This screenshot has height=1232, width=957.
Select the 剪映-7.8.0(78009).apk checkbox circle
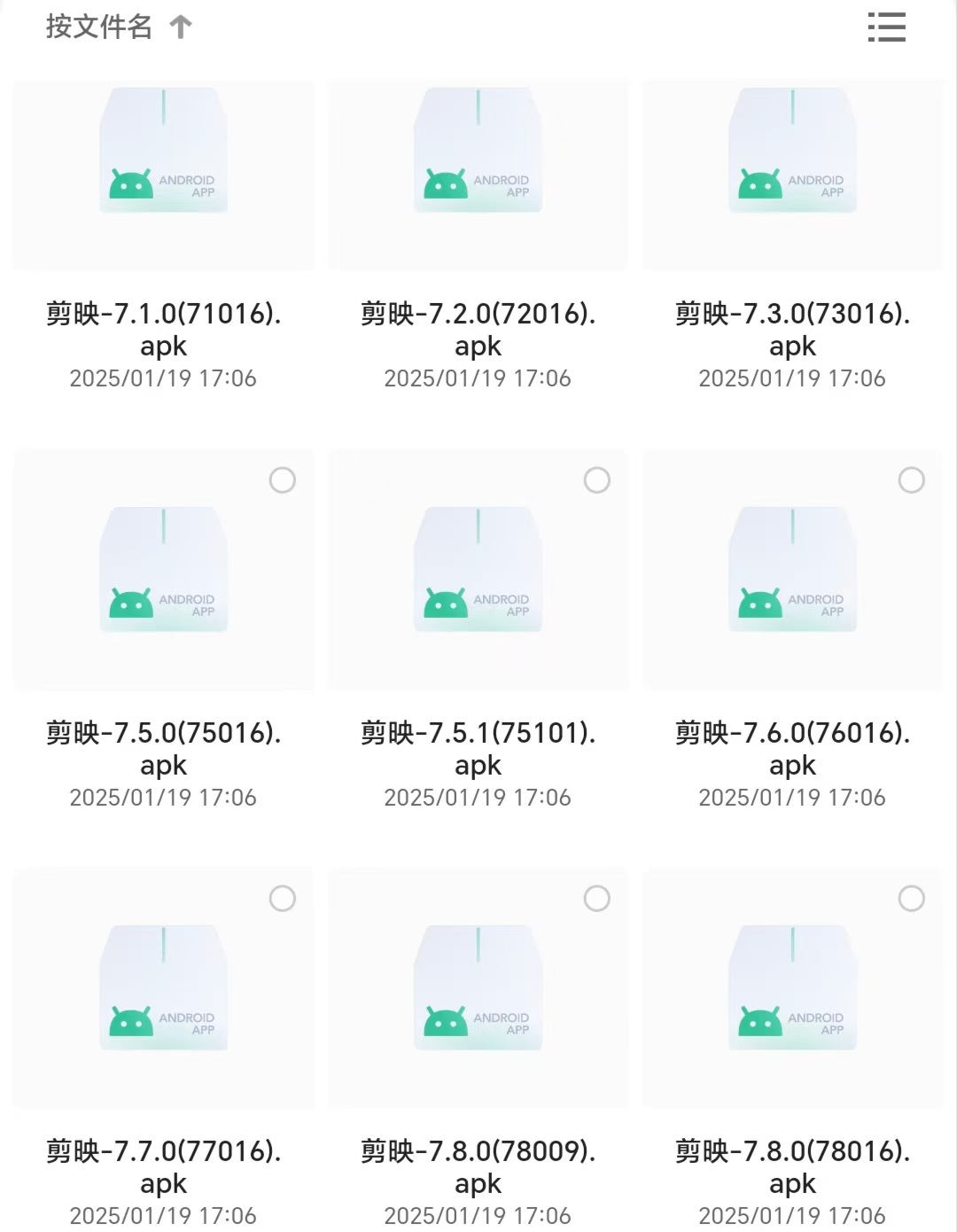(597, 899)
